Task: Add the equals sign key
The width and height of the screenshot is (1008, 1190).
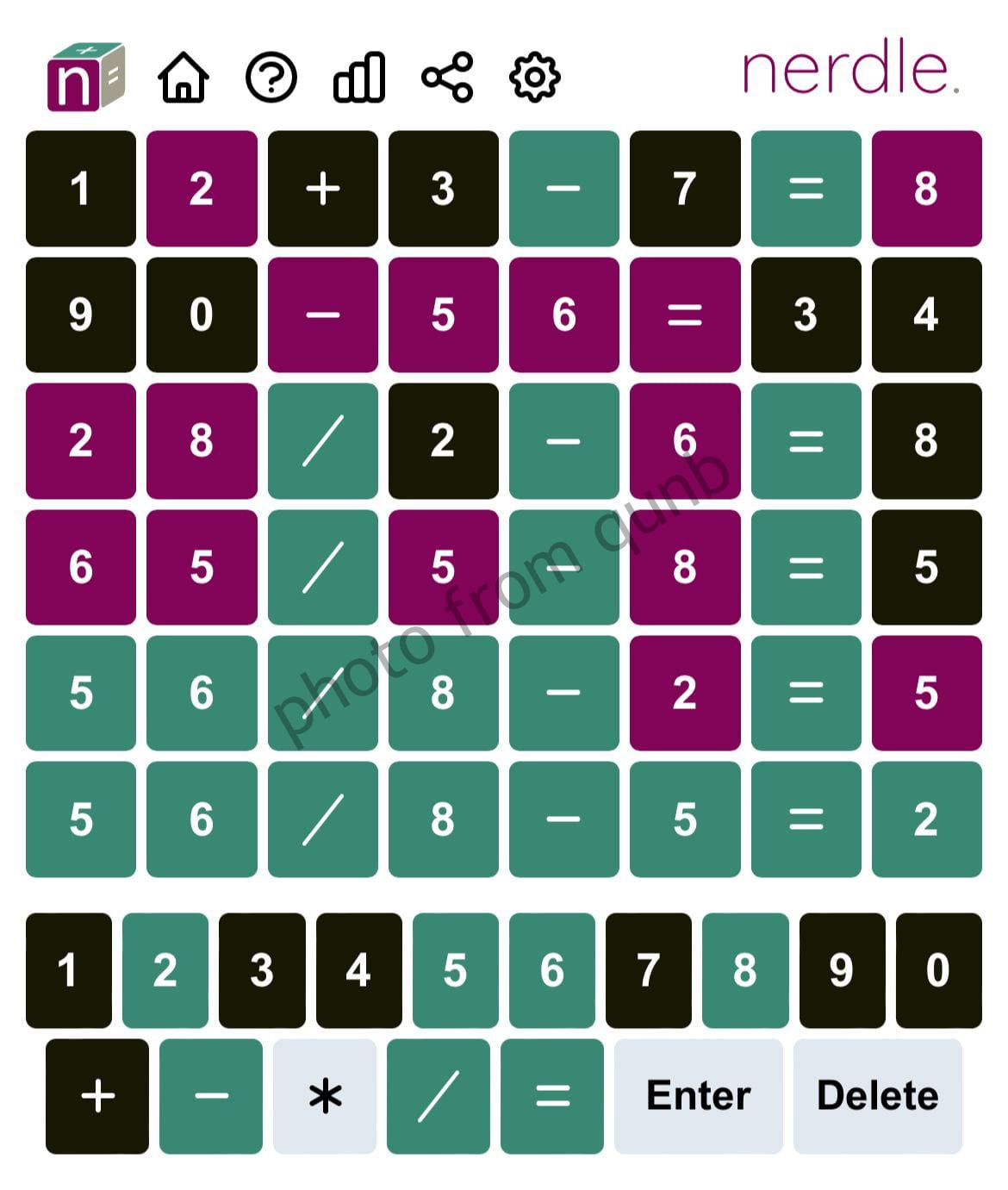Action: (x=551, y=1096)
